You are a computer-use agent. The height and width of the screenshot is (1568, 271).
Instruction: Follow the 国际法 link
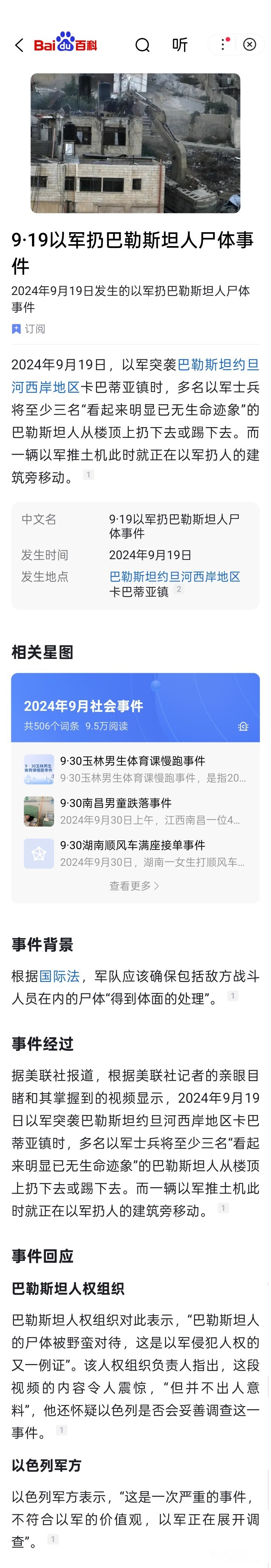tap(60, 976)
